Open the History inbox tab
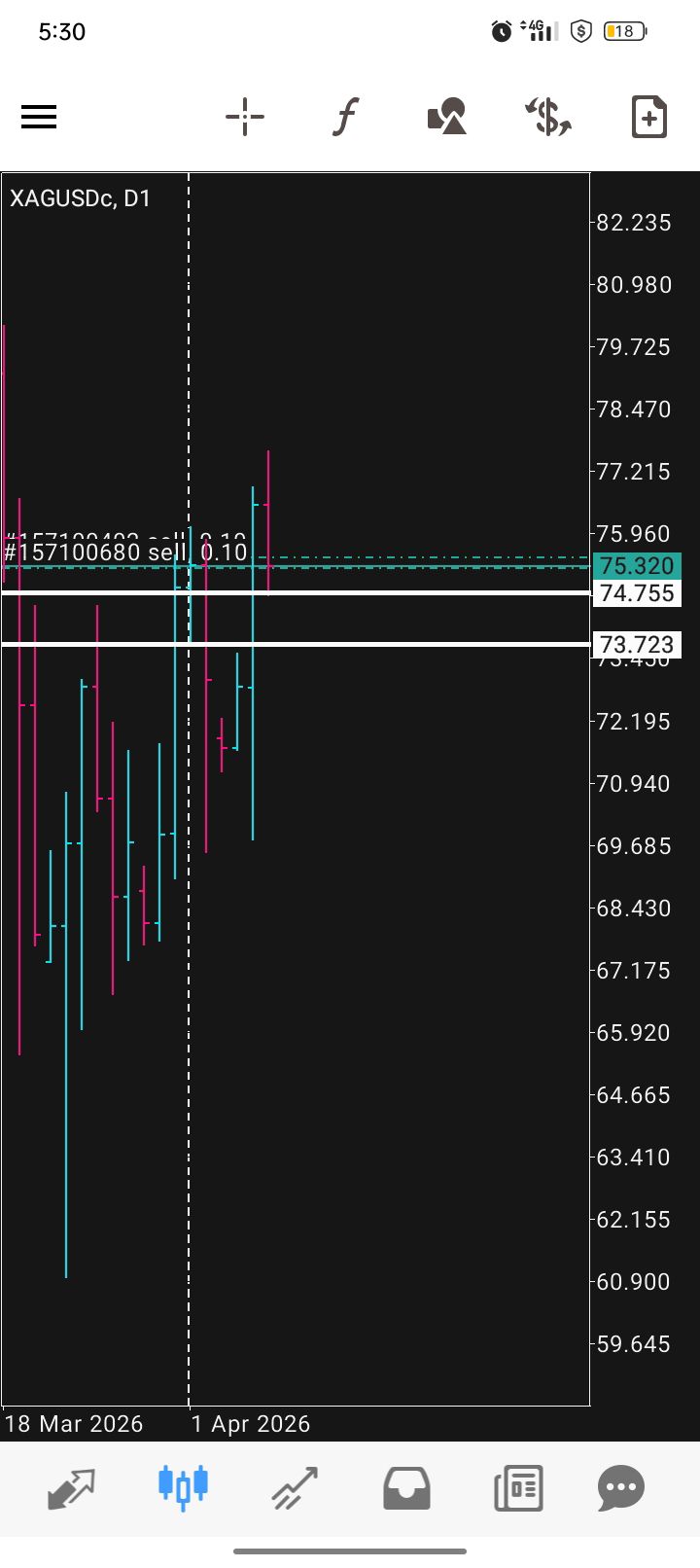The height and width of the screenshot is (1568, 700). pyautogui.click(x=406, y=1488)
